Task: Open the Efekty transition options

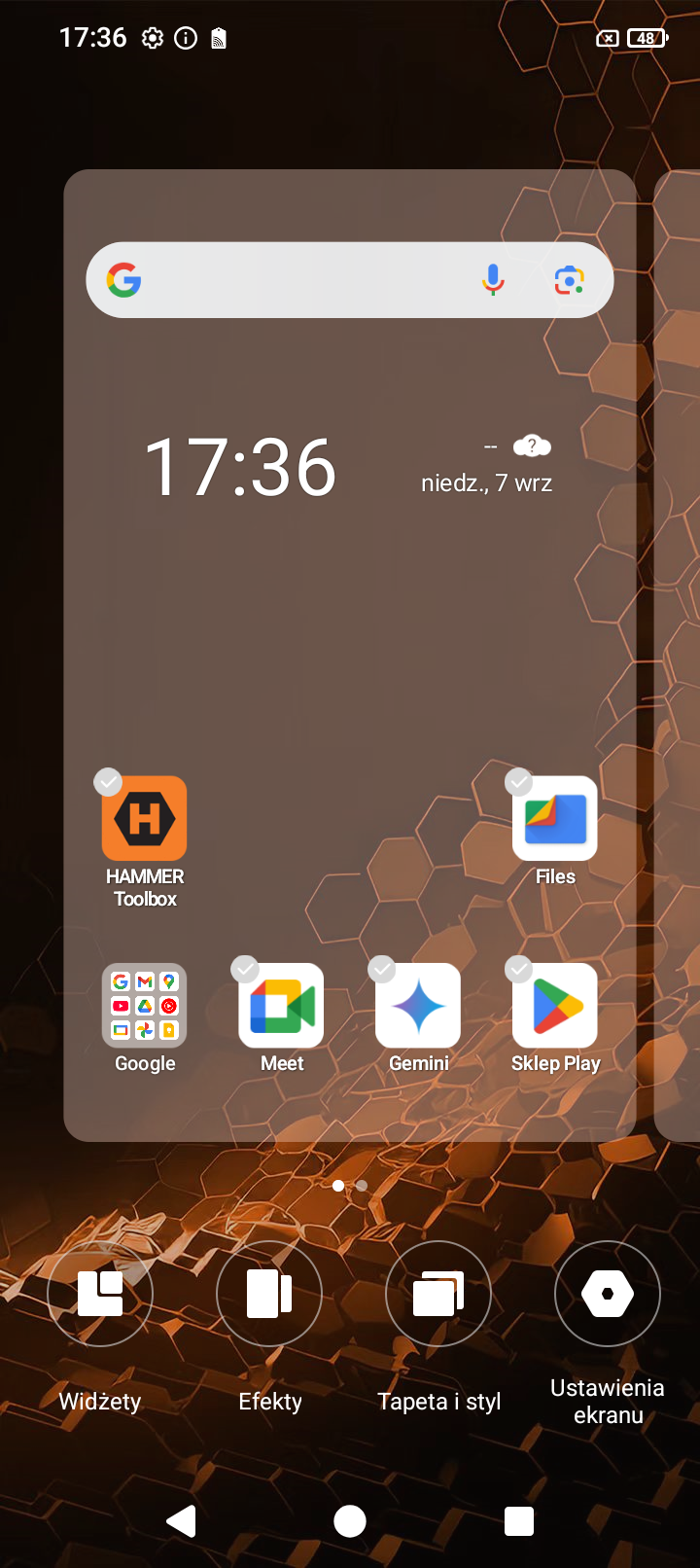Action: click(269, 1295)
